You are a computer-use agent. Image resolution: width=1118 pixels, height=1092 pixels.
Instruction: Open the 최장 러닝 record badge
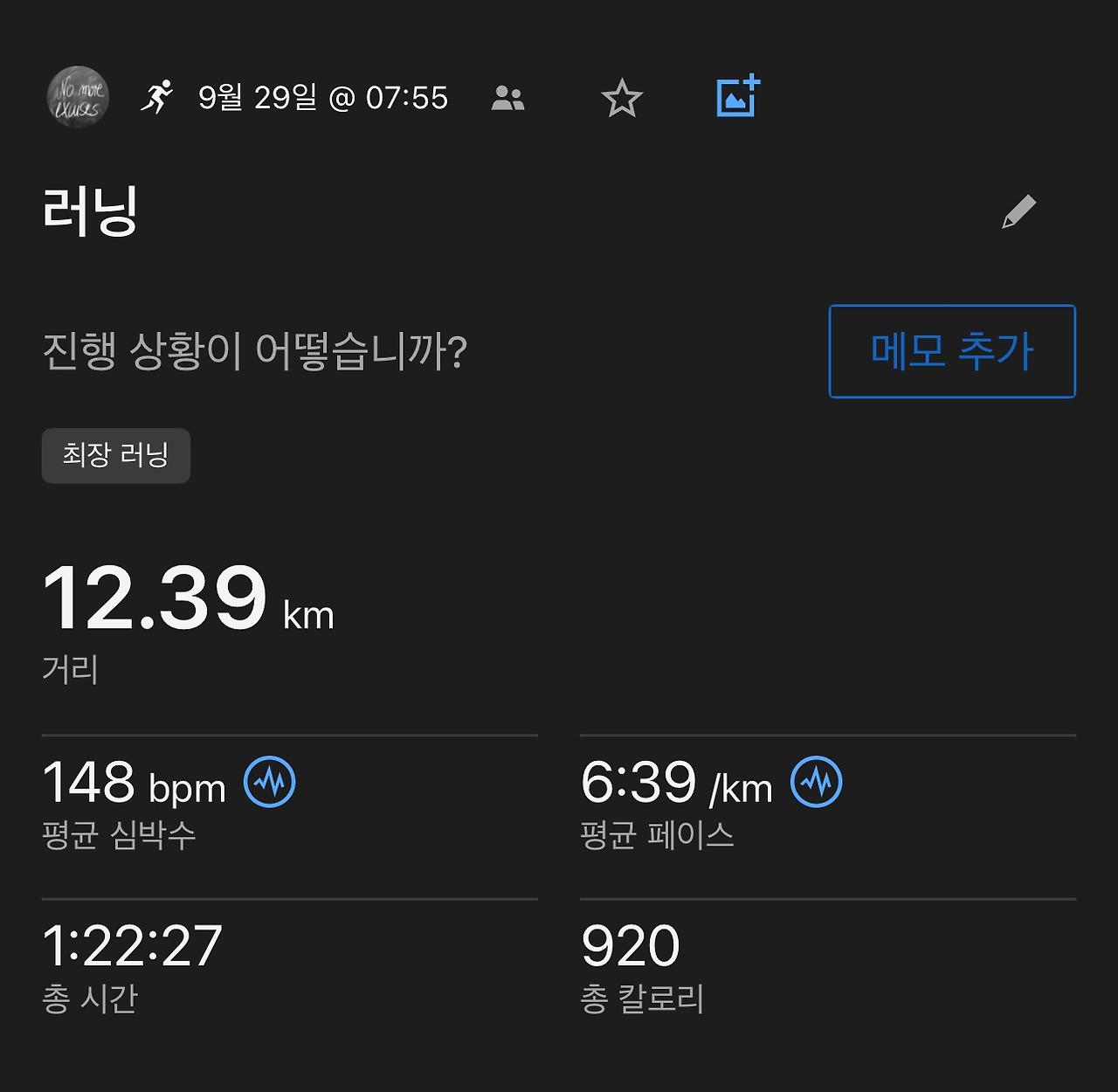click(116, 455)
